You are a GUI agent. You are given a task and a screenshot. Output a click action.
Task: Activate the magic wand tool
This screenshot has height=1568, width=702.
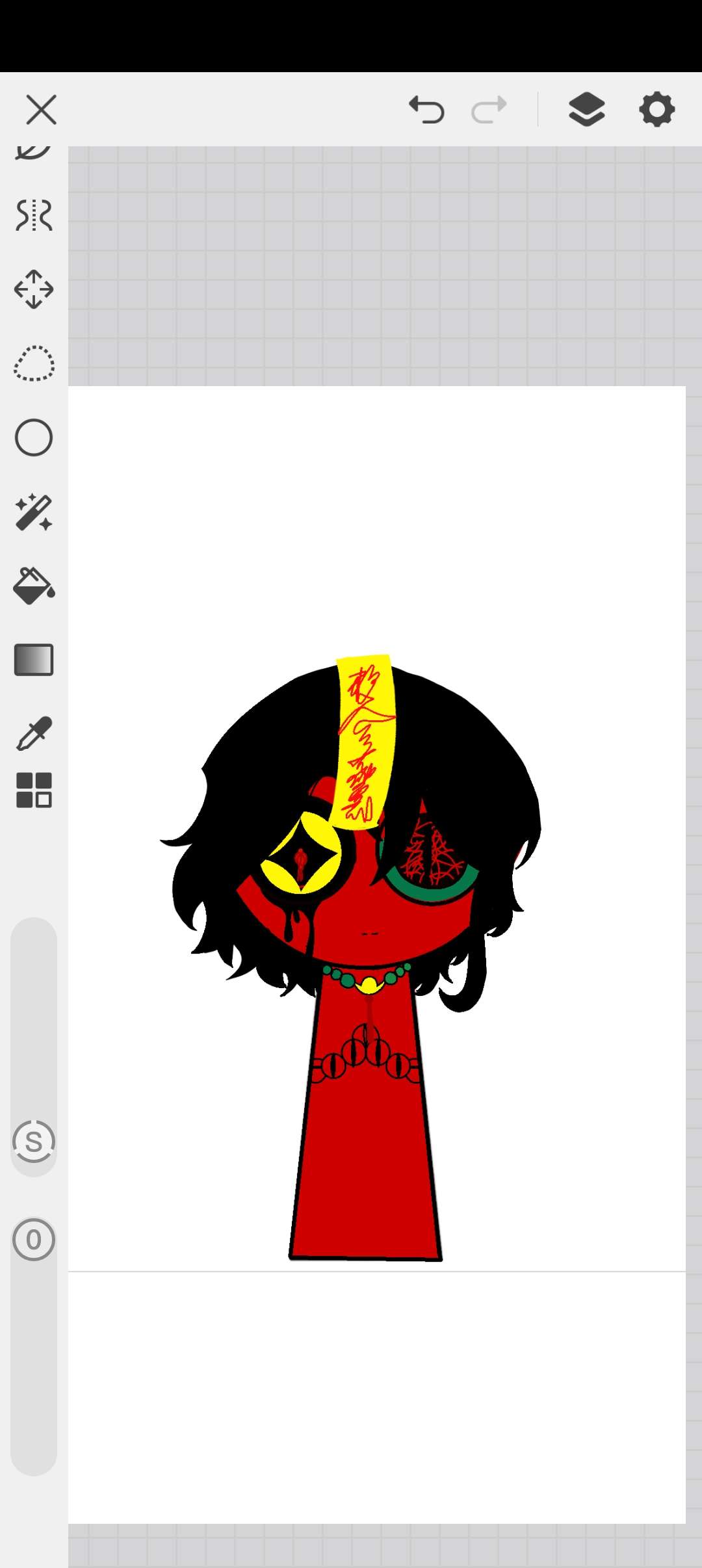(34, 512)
